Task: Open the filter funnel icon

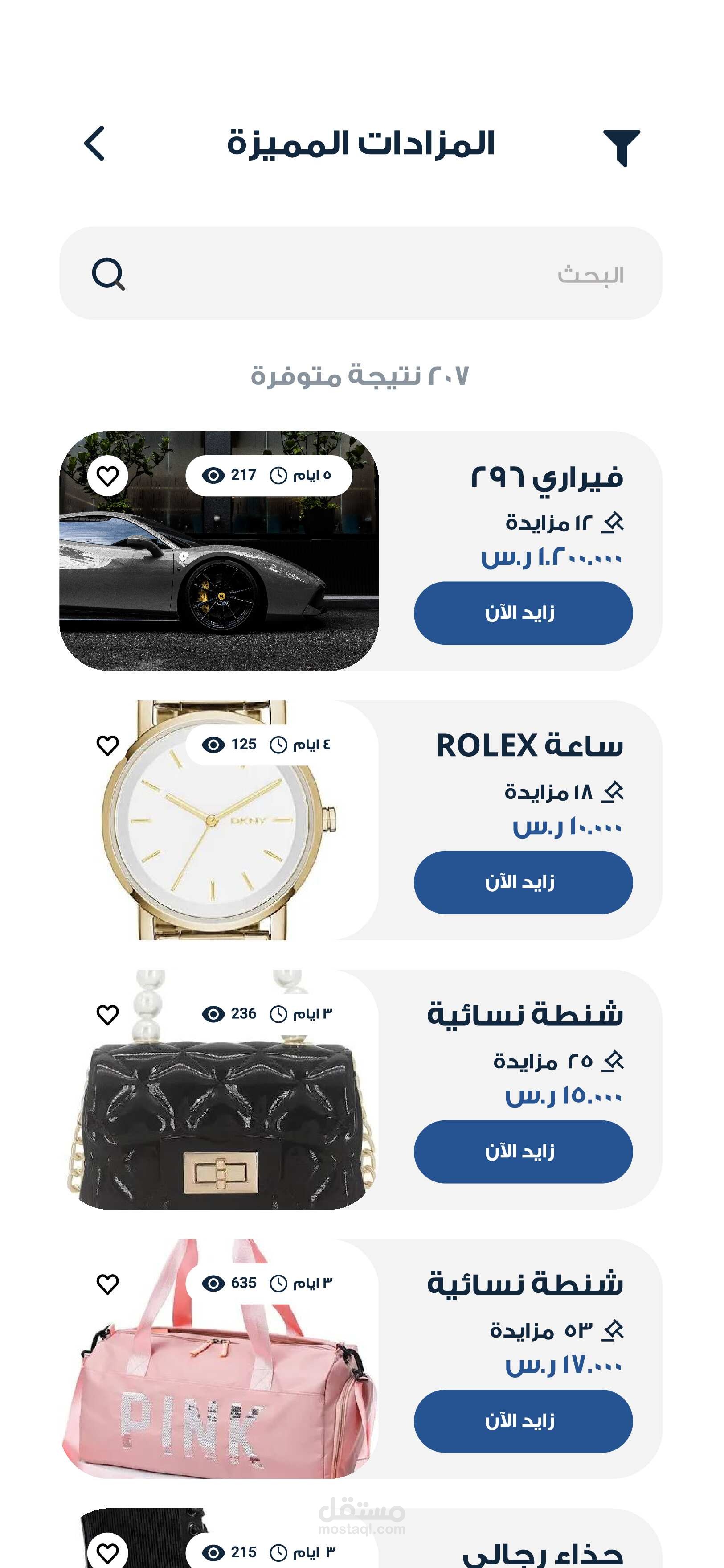Action: (x=621, y=147)
